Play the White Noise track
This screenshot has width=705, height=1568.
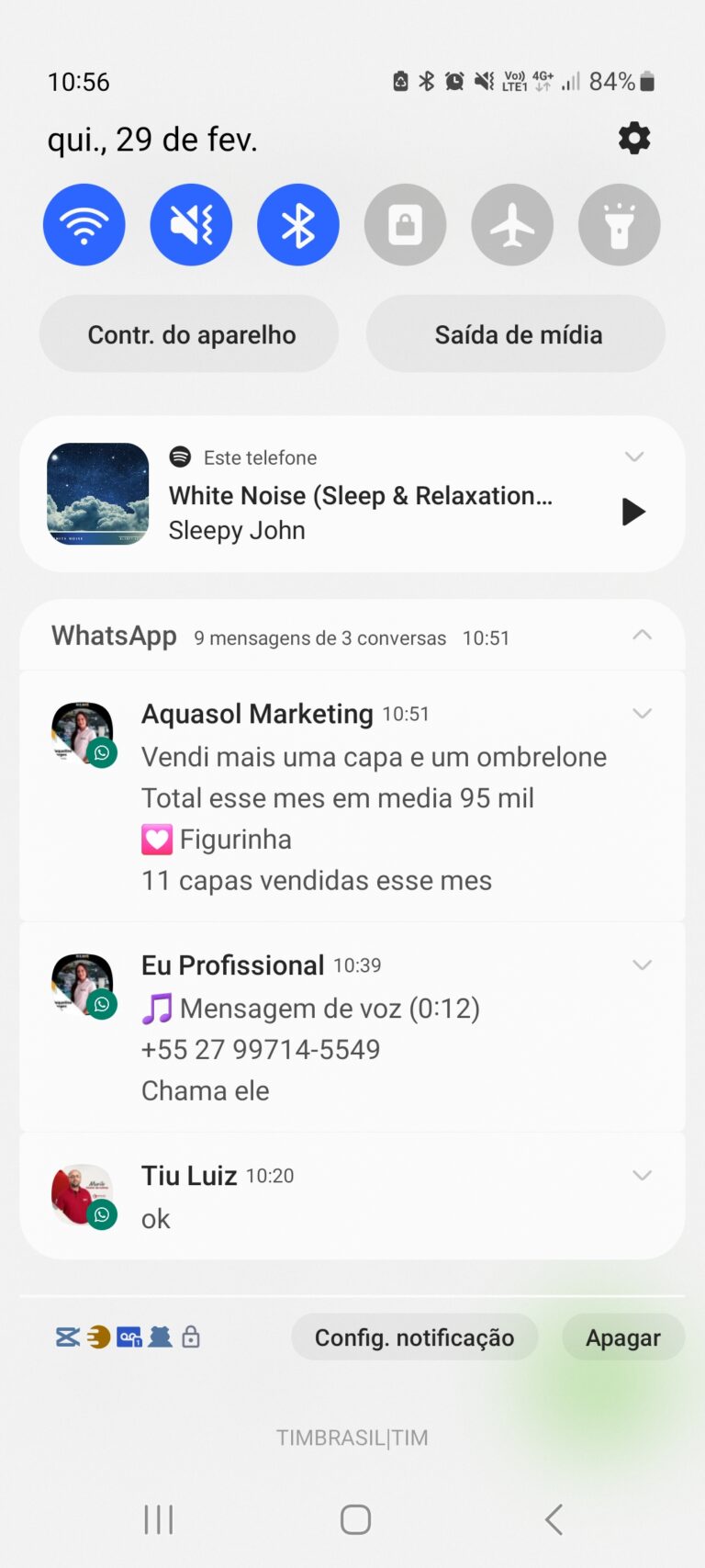coord(632,512)
